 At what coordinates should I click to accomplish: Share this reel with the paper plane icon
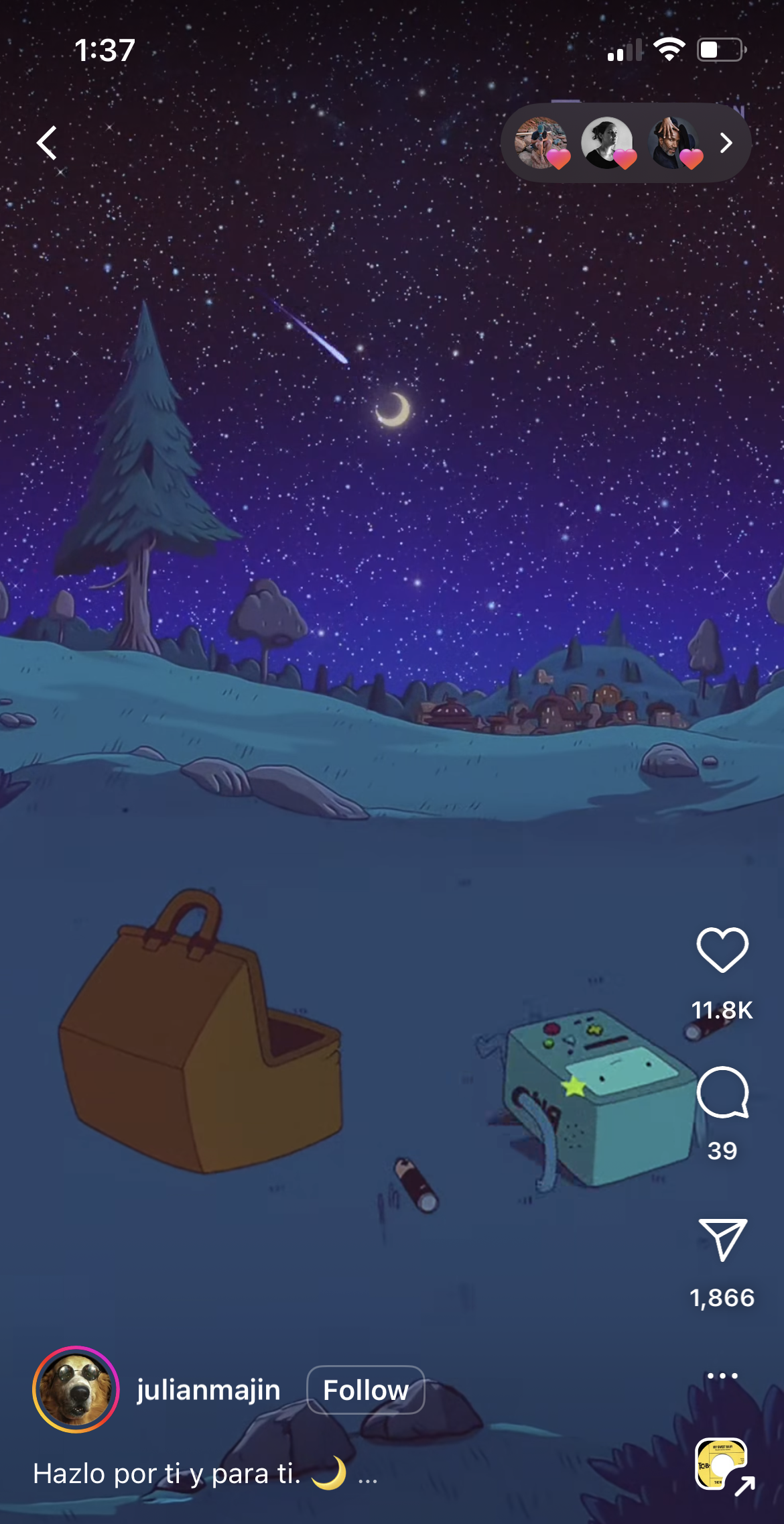coord(722,1240)
